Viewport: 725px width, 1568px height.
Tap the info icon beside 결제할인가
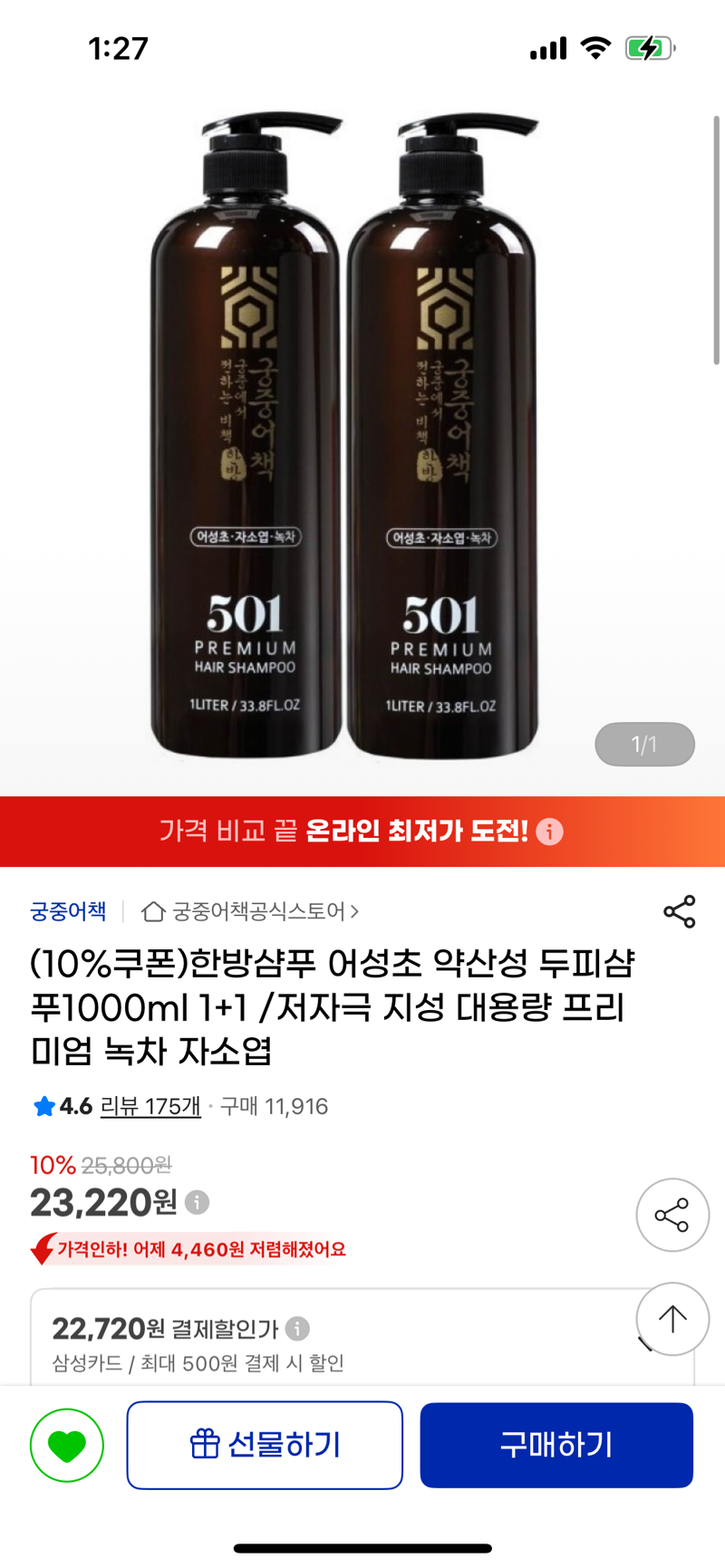[x=297, y=1328]
